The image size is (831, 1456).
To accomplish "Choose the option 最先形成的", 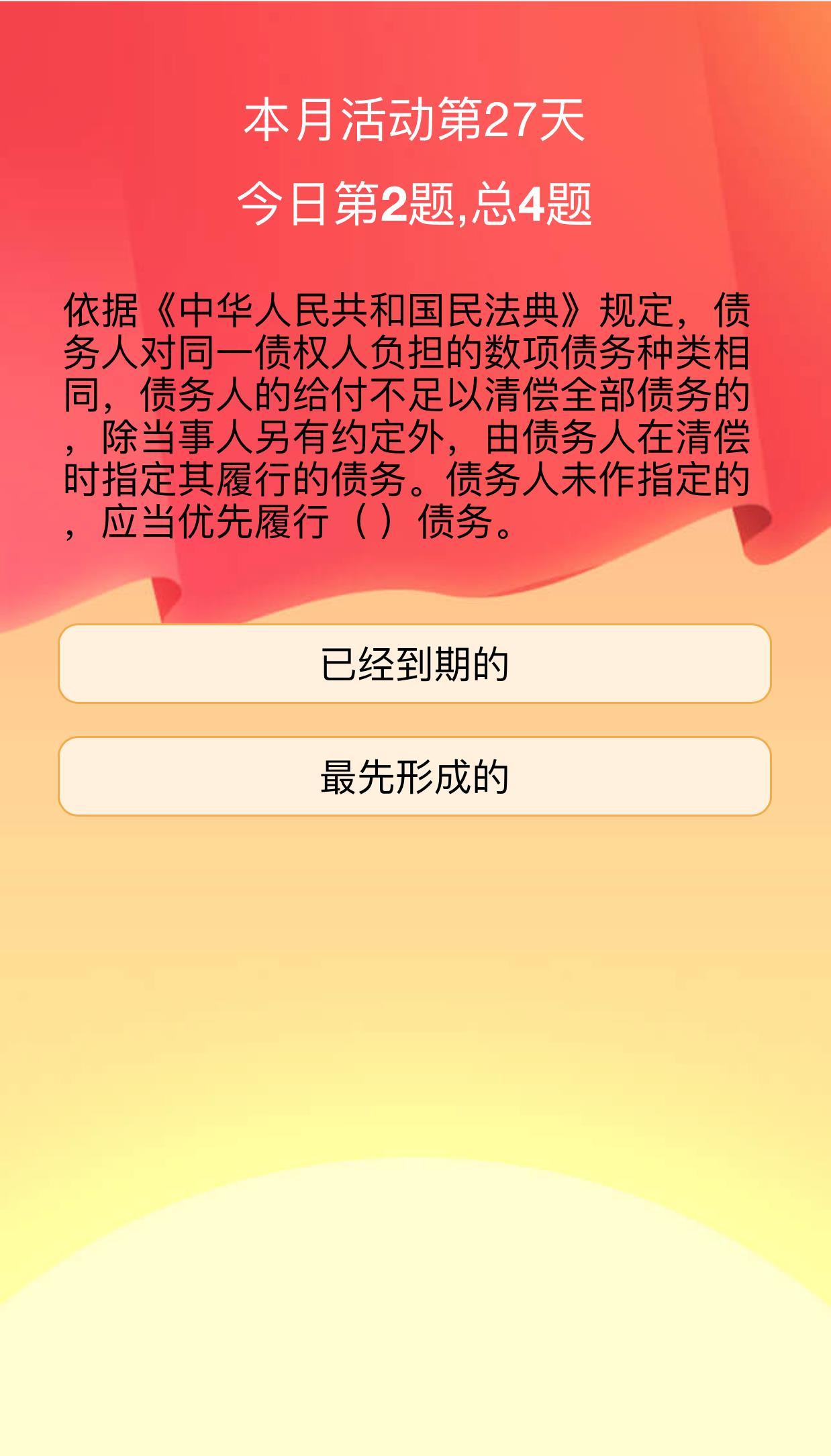I will 414,776.
